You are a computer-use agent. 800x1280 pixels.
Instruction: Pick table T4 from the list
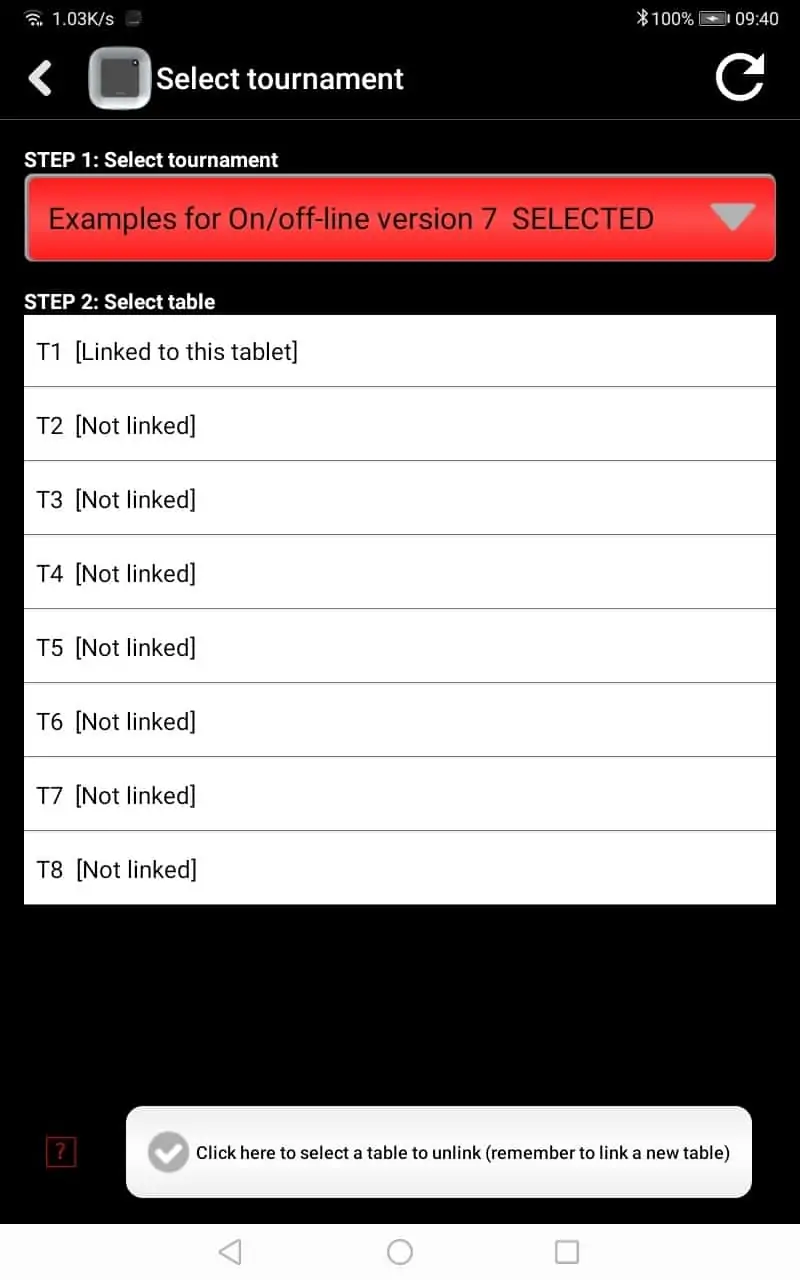tap(400, 573)
